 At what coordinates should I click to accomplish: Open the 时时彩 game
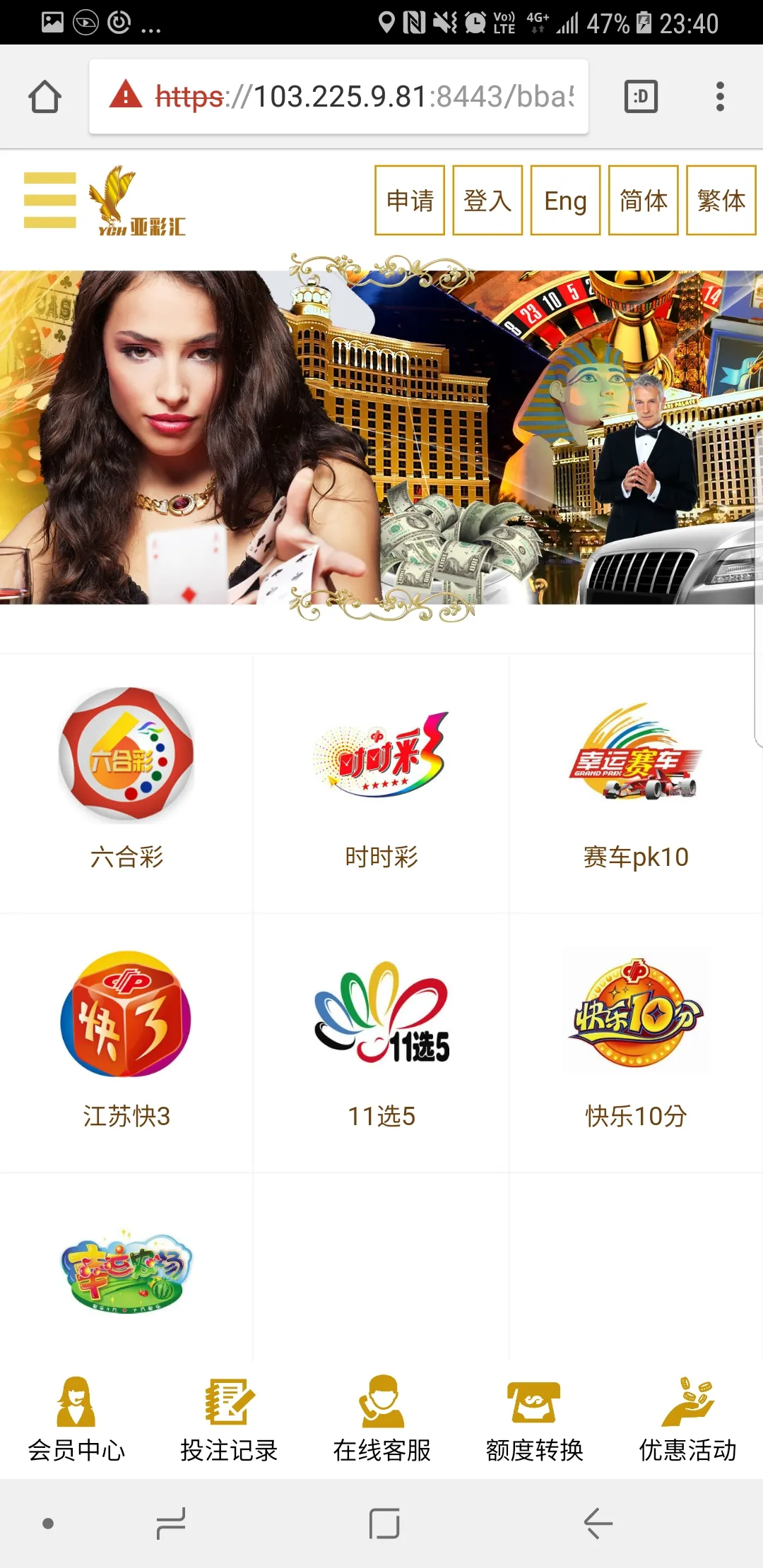[381, 777]
